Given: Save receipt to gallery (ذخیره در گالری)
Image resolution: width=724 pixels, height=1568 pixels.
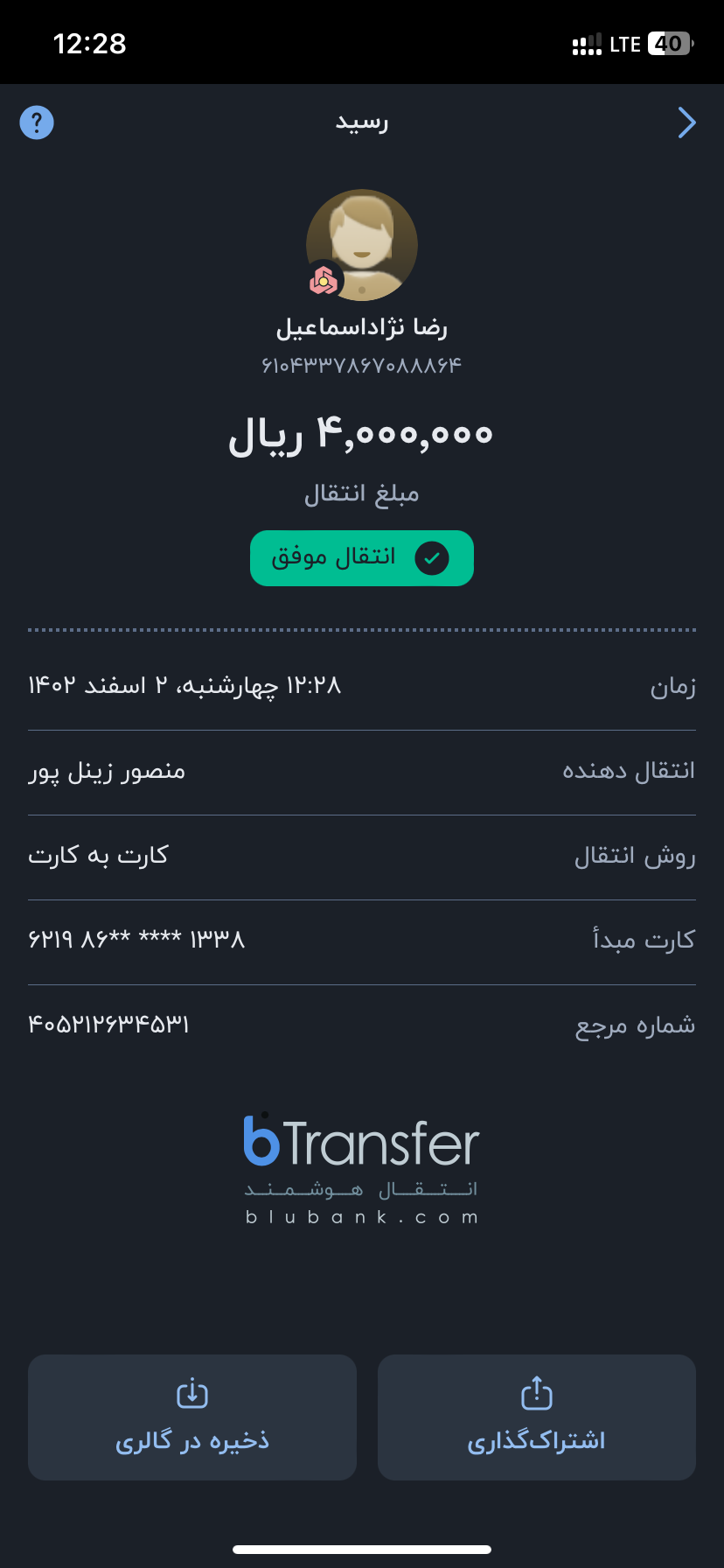Looking at the screenshot, I should pos(192,1417).
